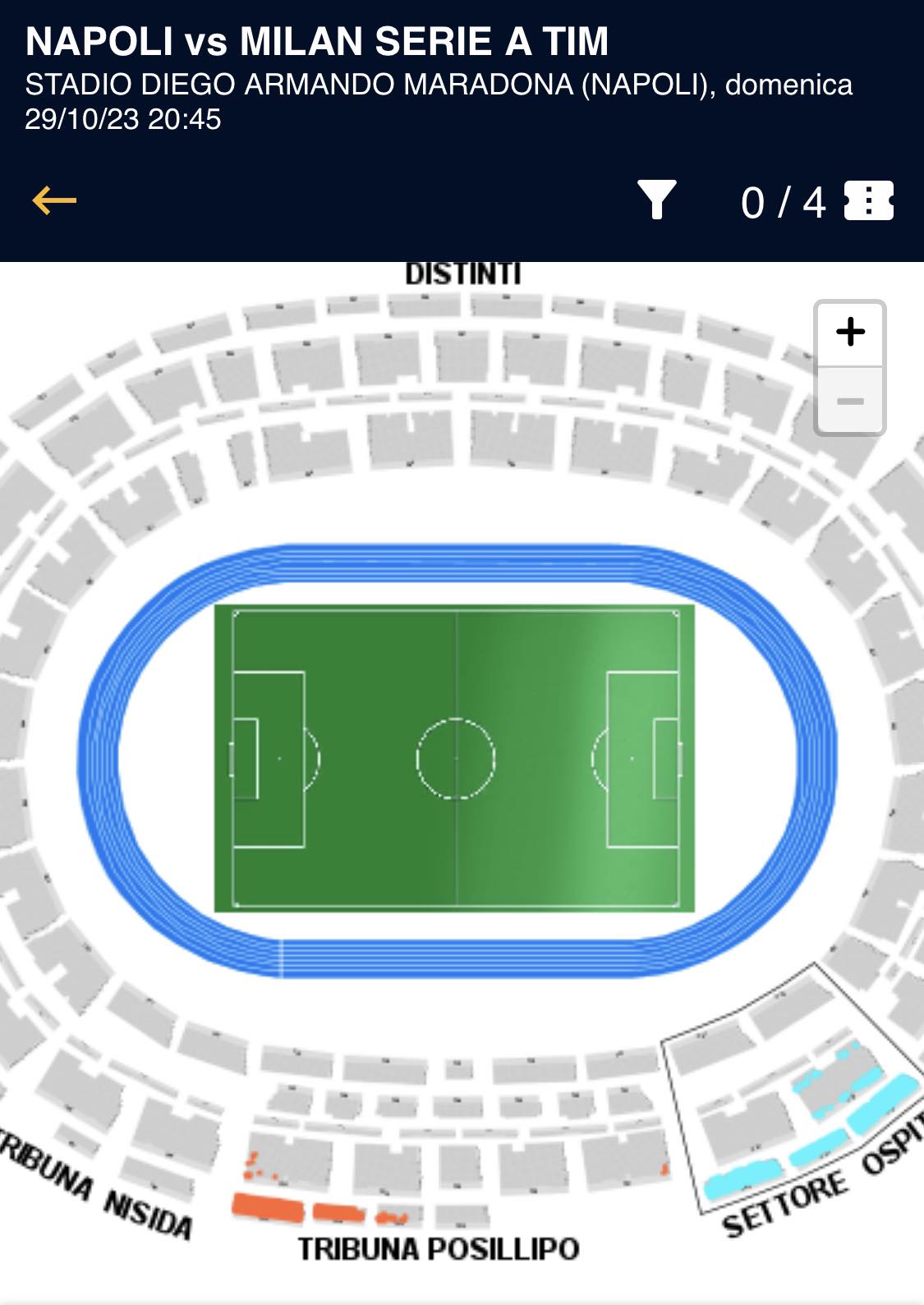Select the cyan Settore Ospiti available section
This screenshot has height=1305, width=924.
coord(882,1099)
